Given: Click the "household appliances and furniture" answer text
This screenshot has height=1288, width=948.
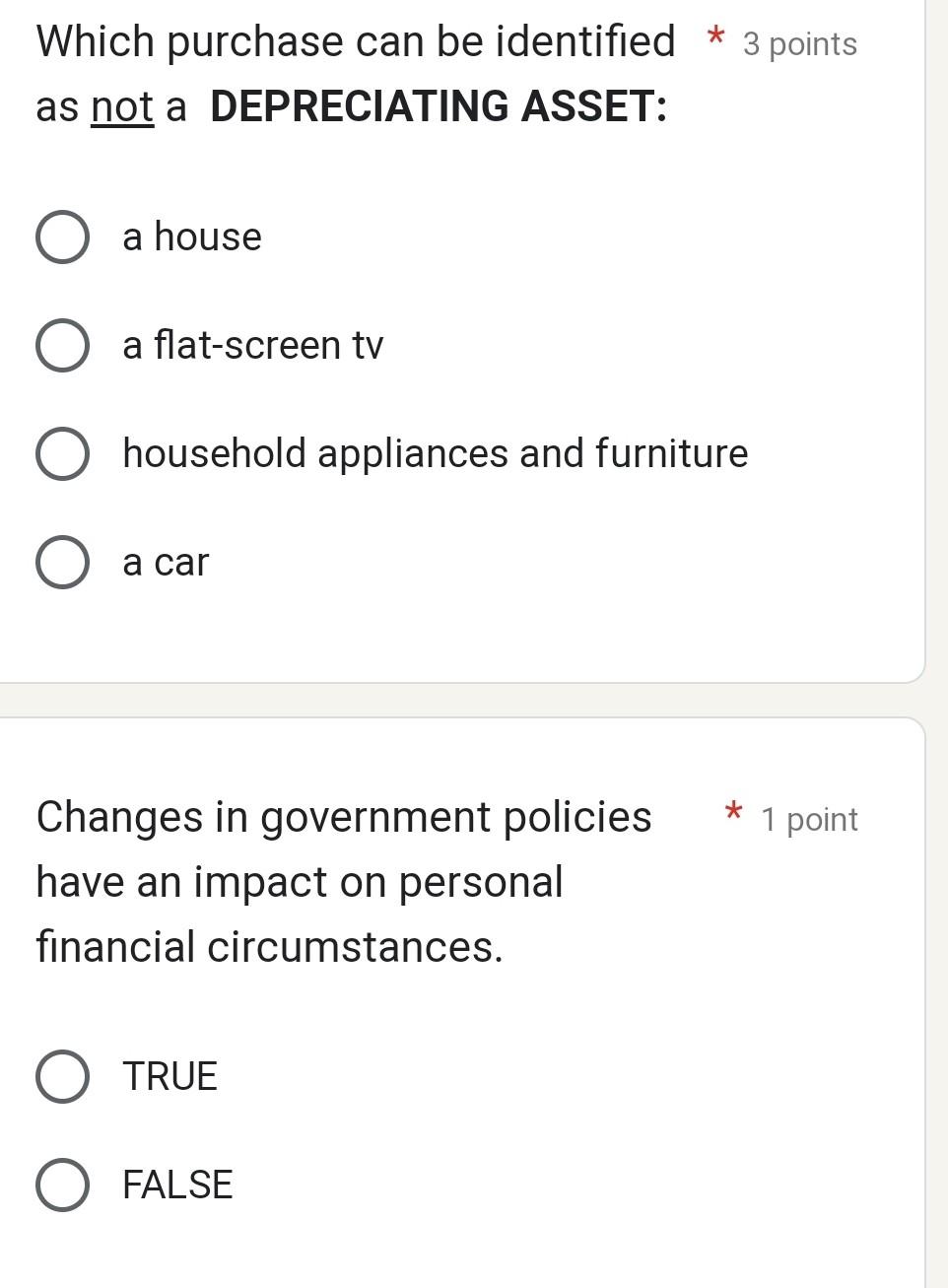Looking at the screenshot, I should click(435, 453).
